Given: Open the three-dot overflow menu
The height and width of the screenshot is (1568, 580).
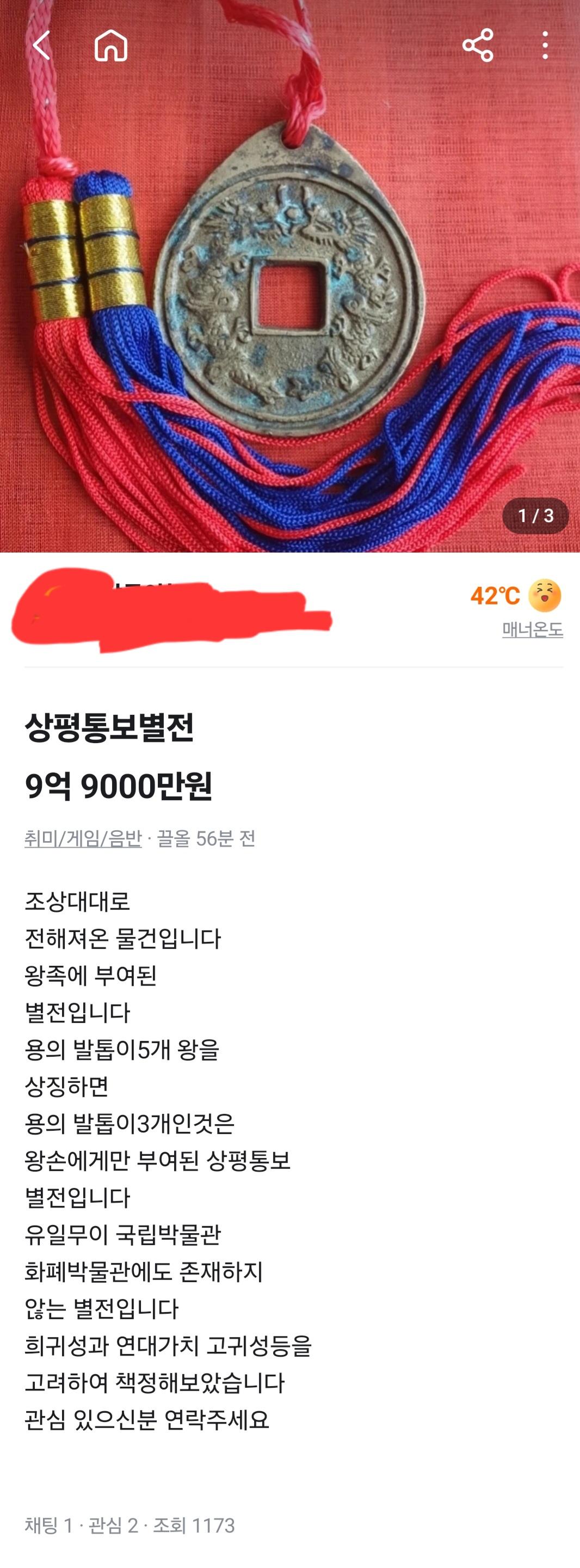Looking at the screenshot, I should 545,46.
